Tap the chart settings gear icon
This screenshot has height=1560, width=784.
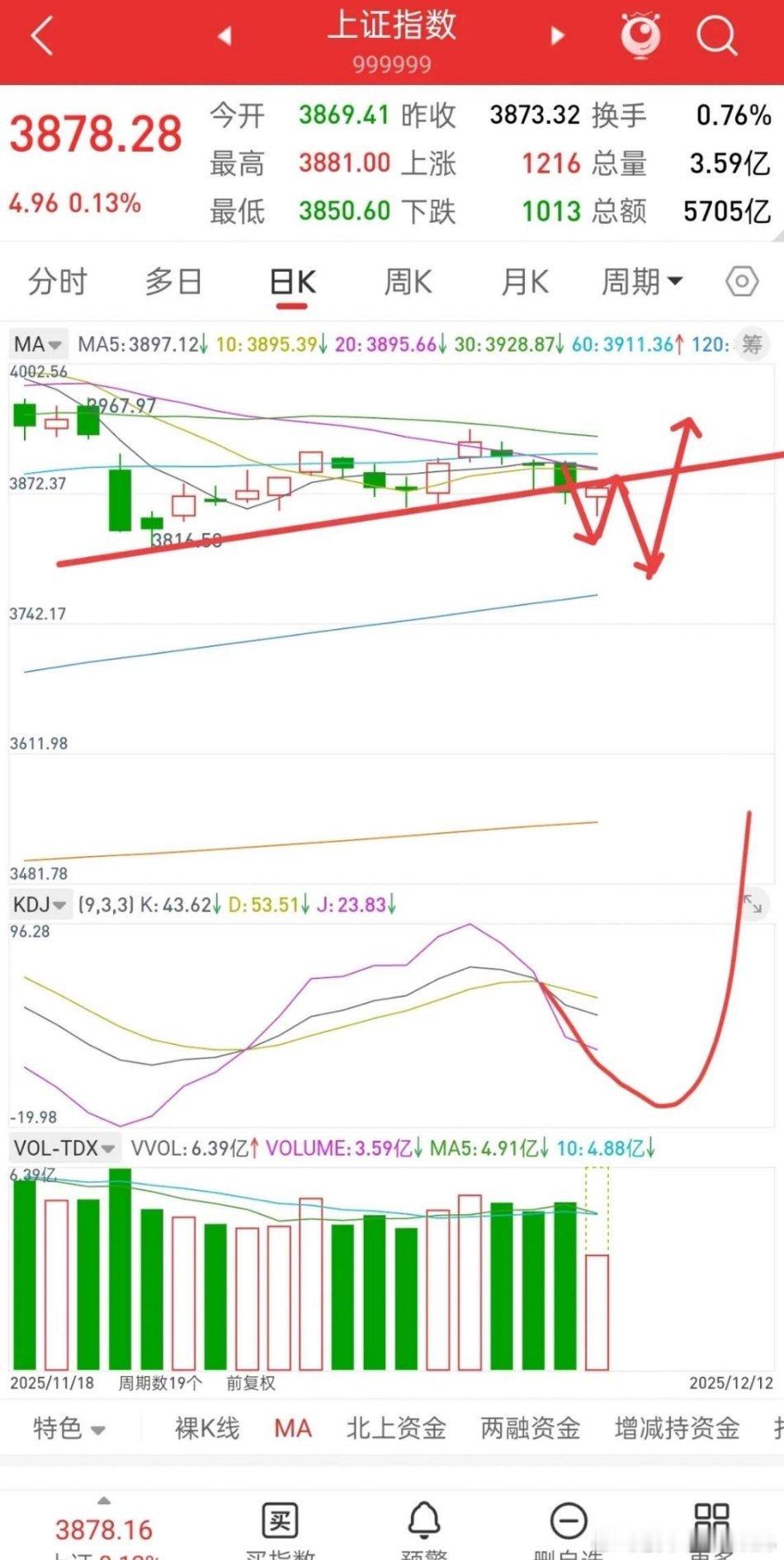(741, 281)
